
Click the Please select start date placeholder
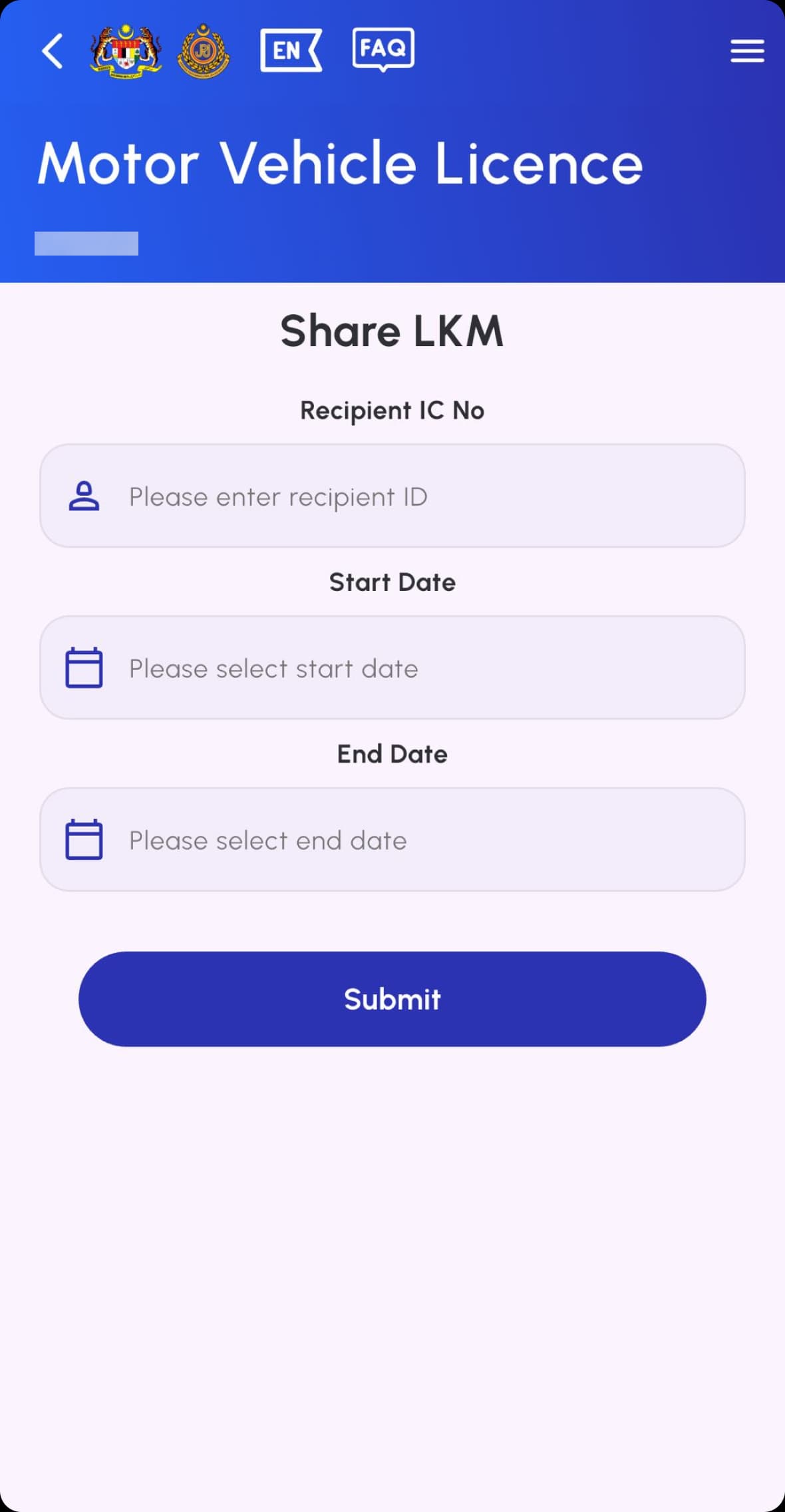[x=273, y=667]
